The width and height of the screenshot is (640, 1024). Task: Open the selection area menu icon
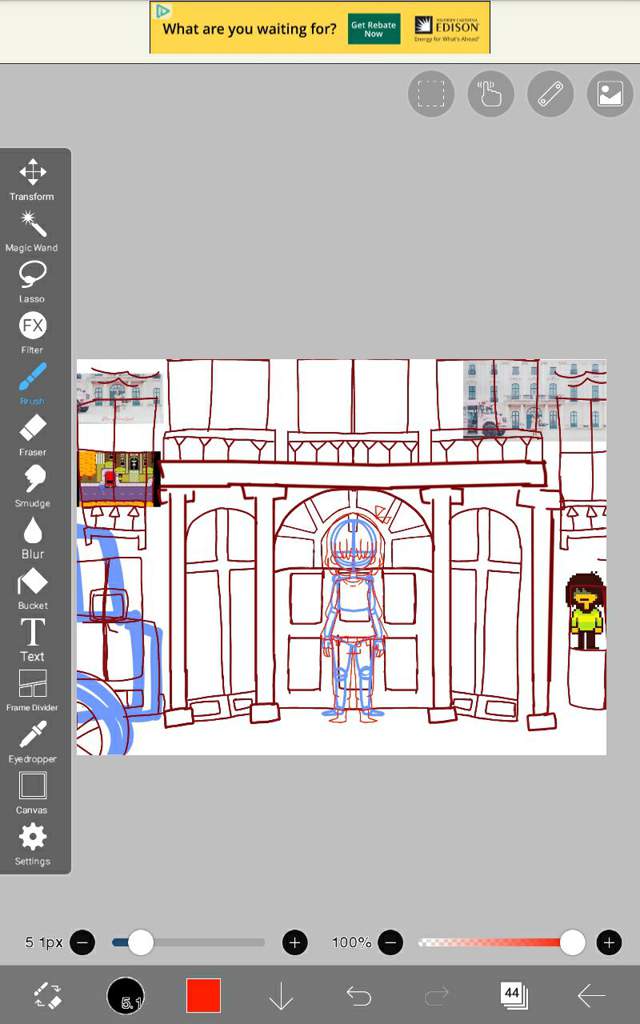point(431,94)
